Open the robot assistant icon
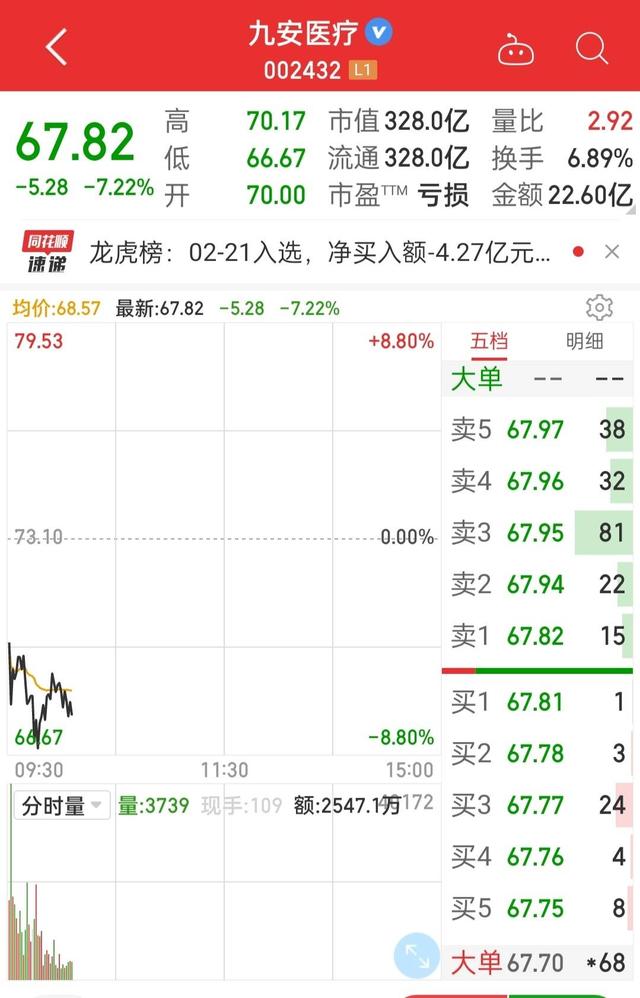Image resolution: width=640 pixels, height=998 pixels. pos(516,49)
